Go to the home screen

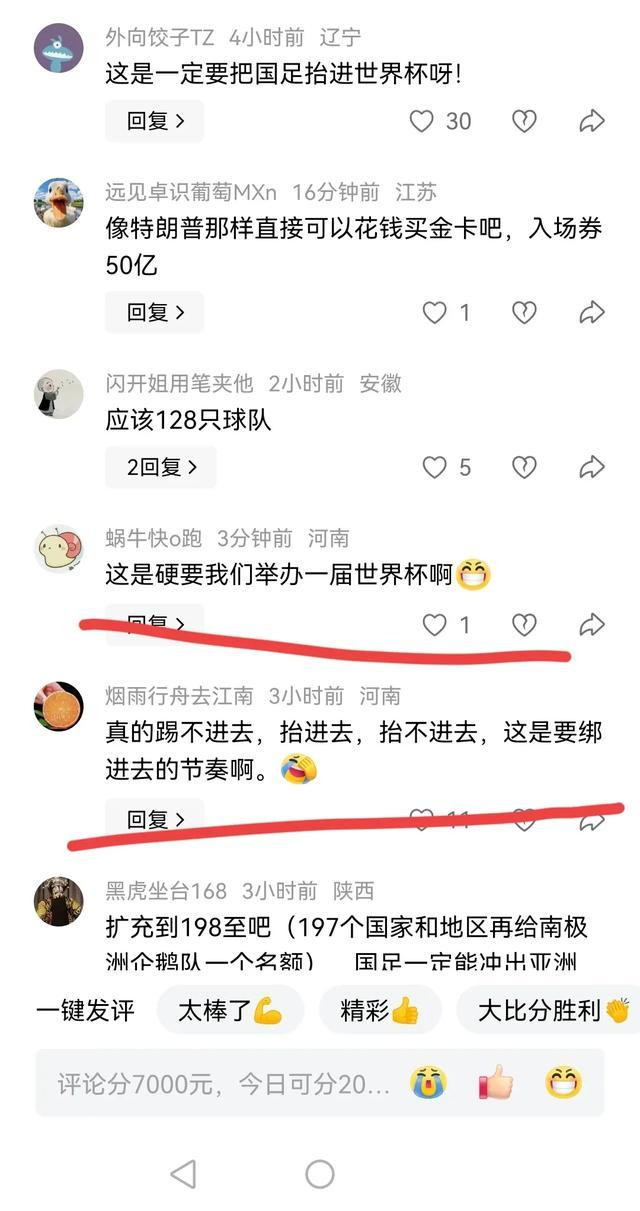pyautogui.click(x=320, y=1174)
